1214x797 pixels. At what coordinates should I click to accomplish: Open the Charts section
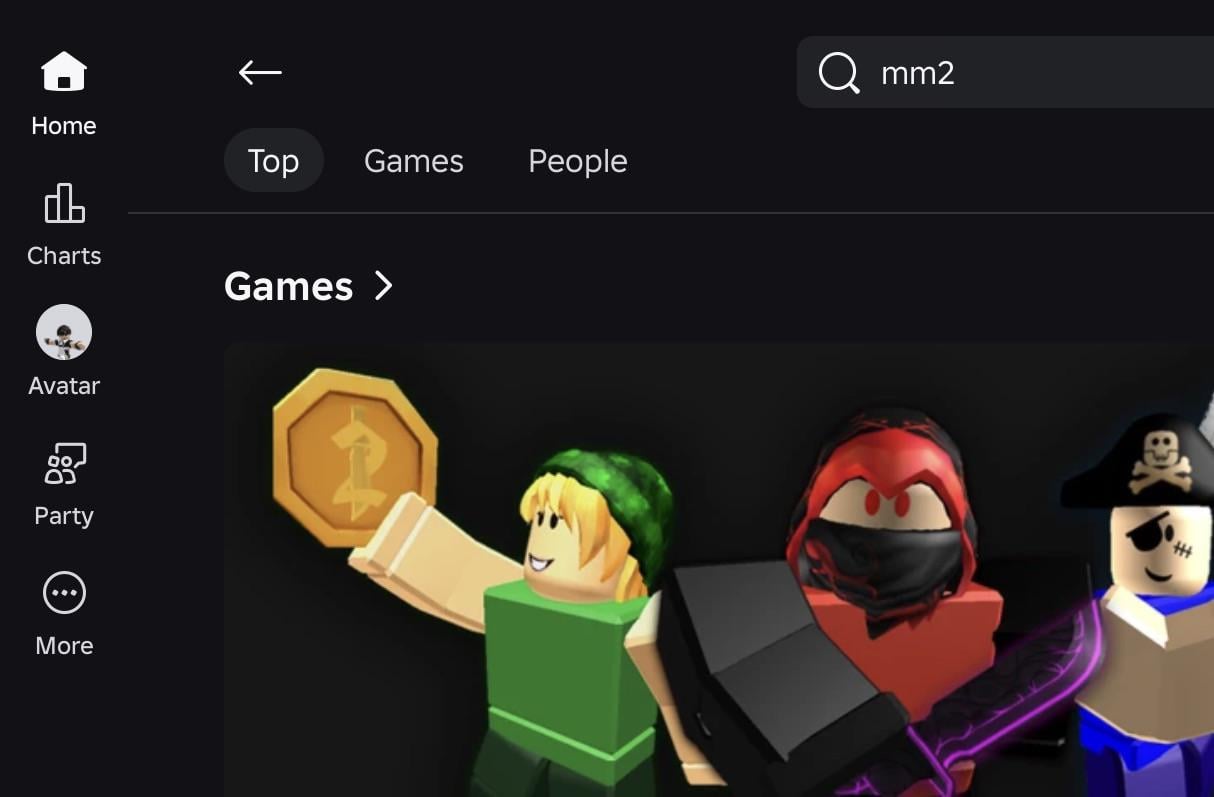[x=64, y=224]
